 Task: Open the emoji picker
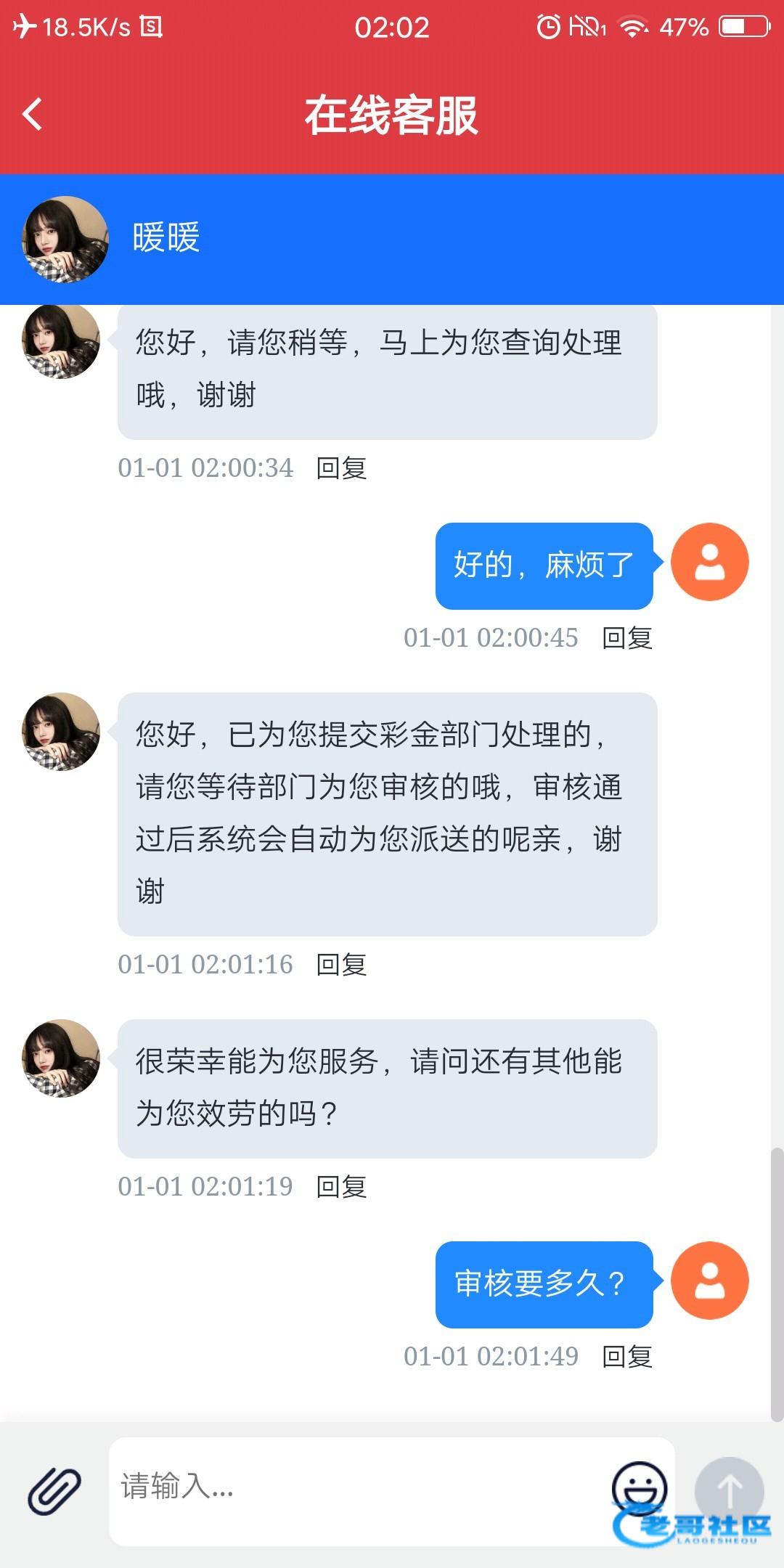639,1487
